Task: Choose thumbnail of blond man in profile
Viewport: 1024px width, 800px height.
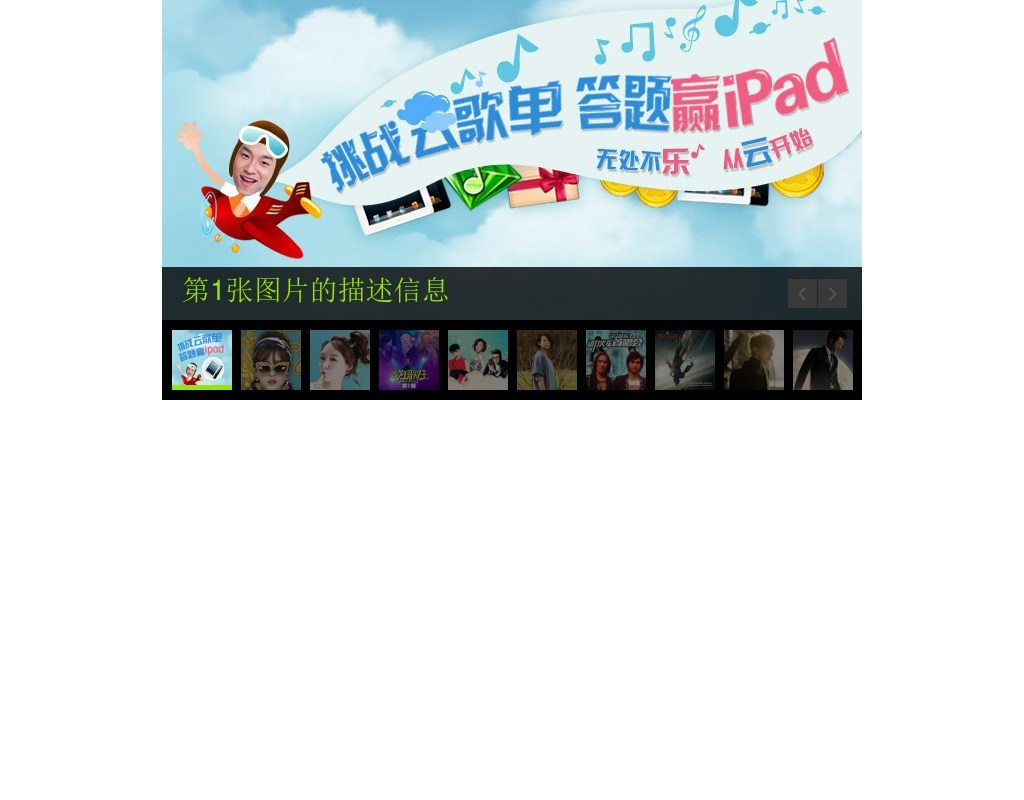Action: coord(754,360)
